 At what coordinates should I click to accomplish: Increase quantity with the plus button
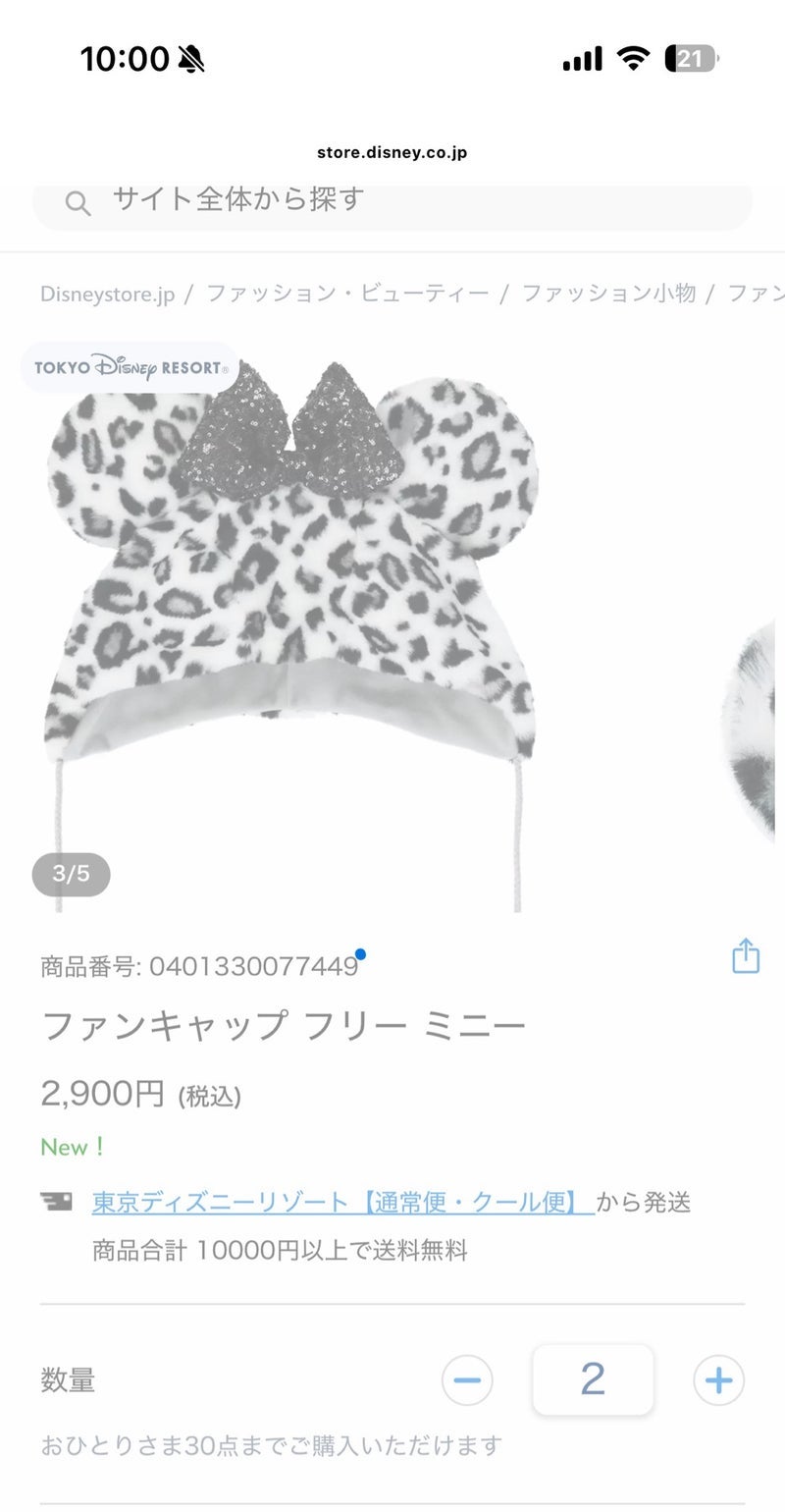coord(718,1380)
